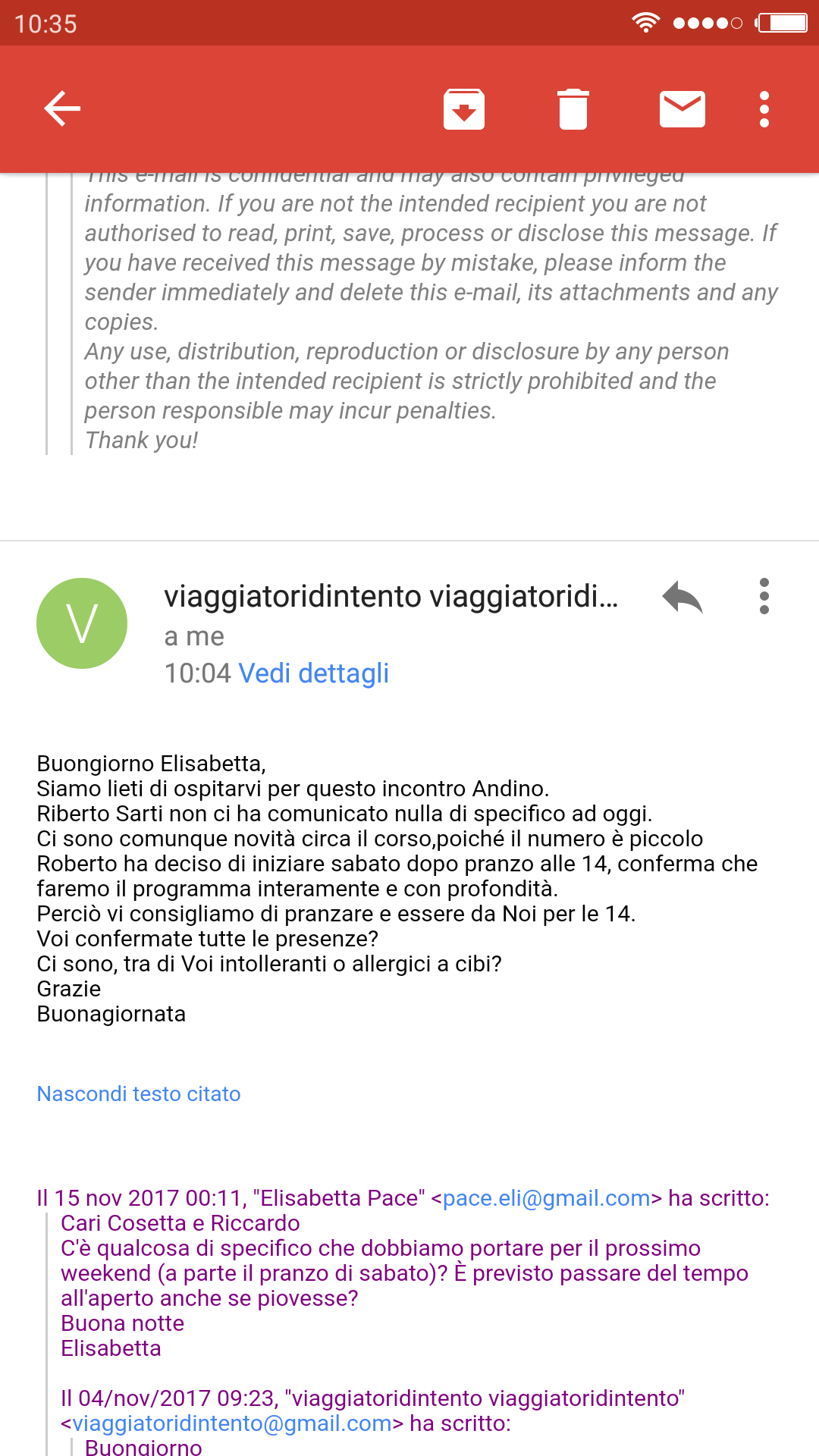View sender's green V avatar
This screenshot has width=819, height=1456.
[82, 623]
